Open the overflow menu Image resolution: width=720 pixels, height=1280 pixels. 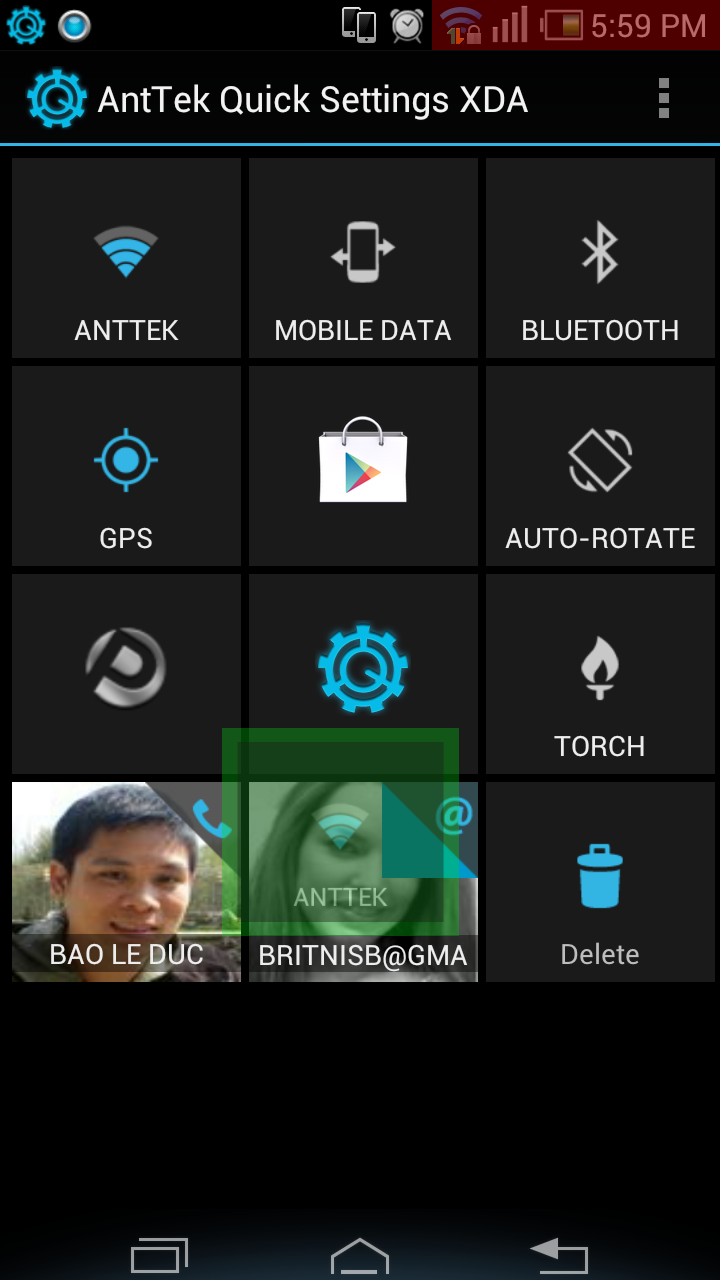[x=663, y=98]
